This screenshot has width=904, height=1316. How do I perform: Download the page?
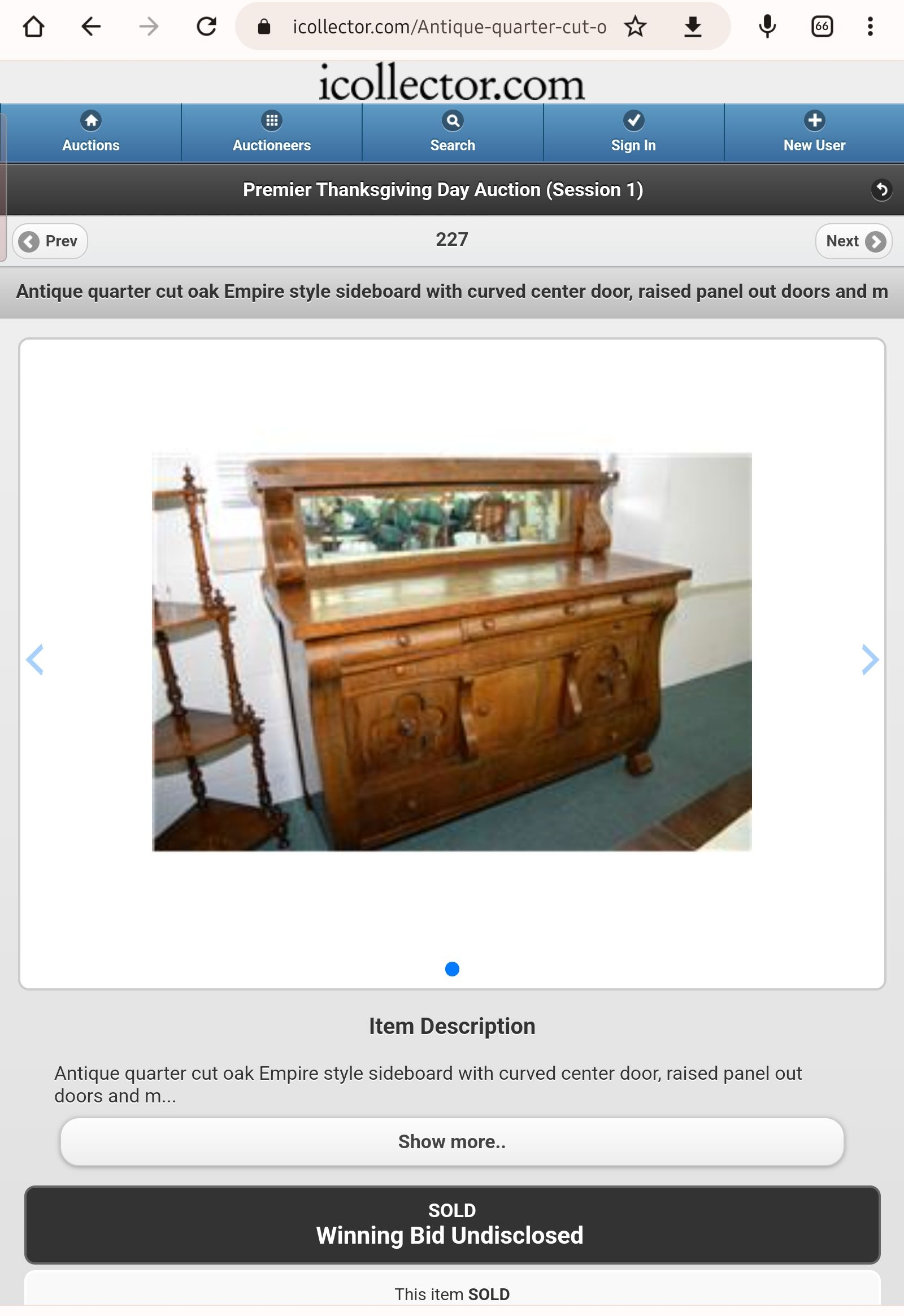coord(692,27)
